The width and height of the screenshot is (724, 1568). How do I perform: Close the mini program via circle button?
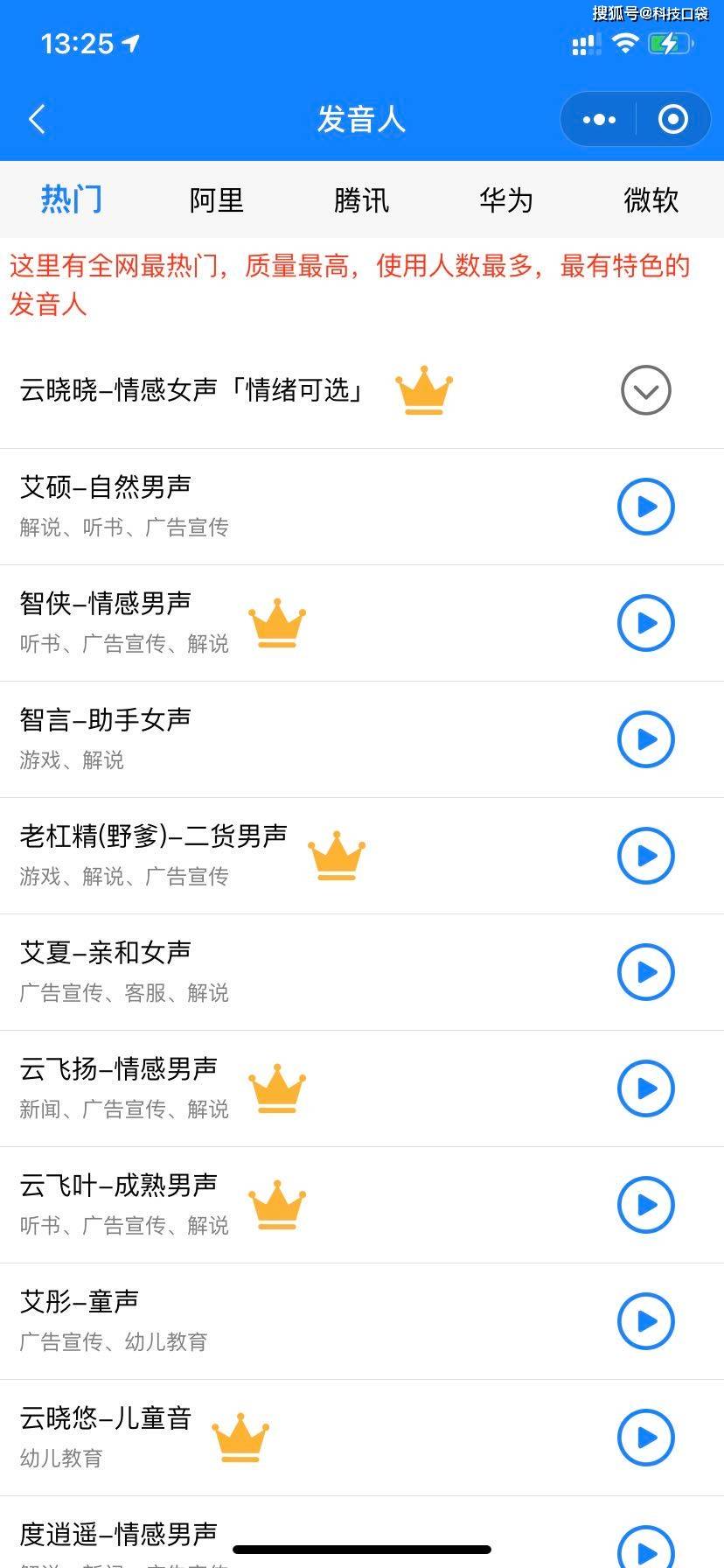click(672, 119)
